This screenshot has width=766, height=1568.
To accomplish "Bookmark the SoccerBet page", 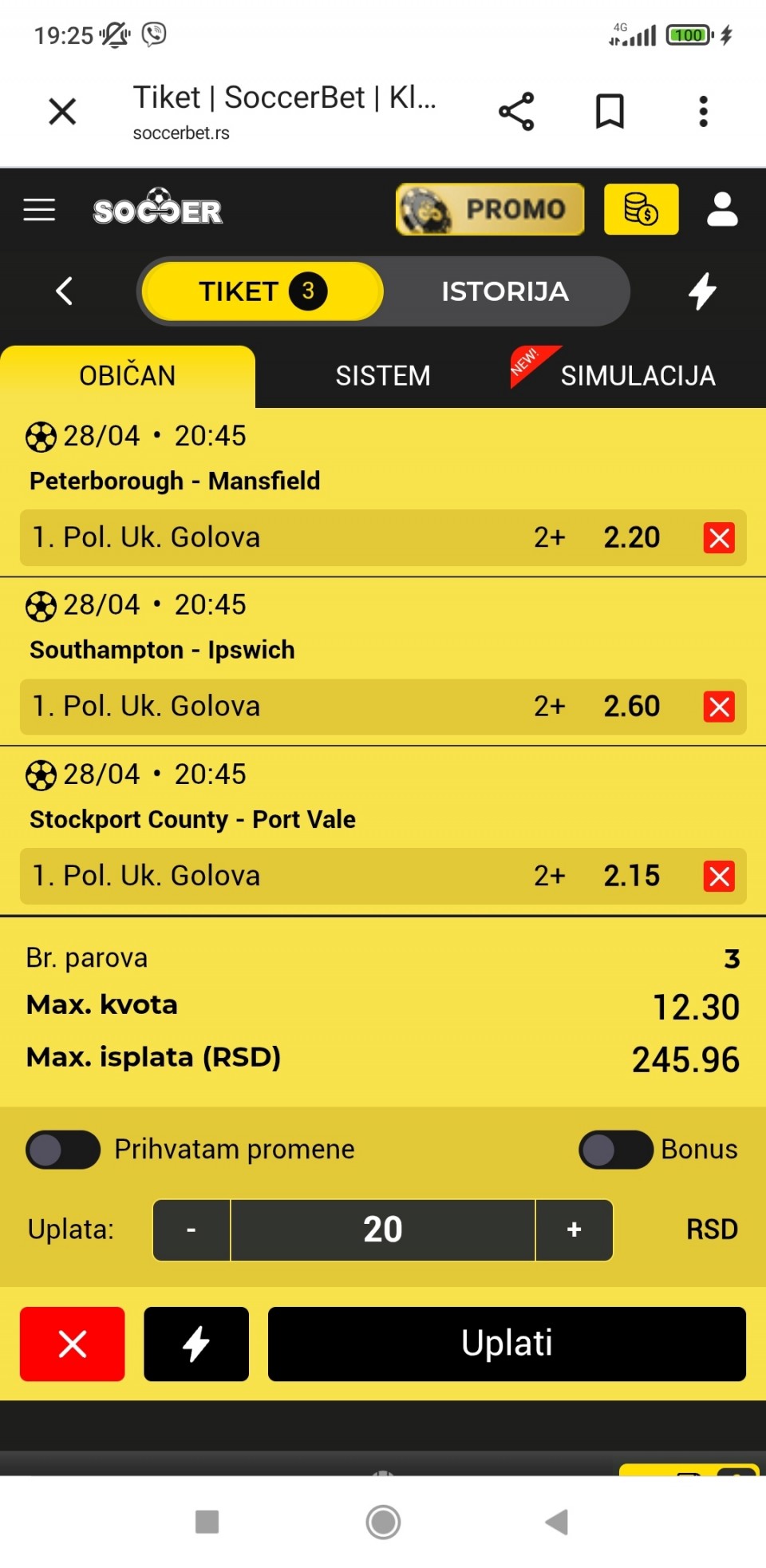I will pyautogui.click(x=610, y=112).
